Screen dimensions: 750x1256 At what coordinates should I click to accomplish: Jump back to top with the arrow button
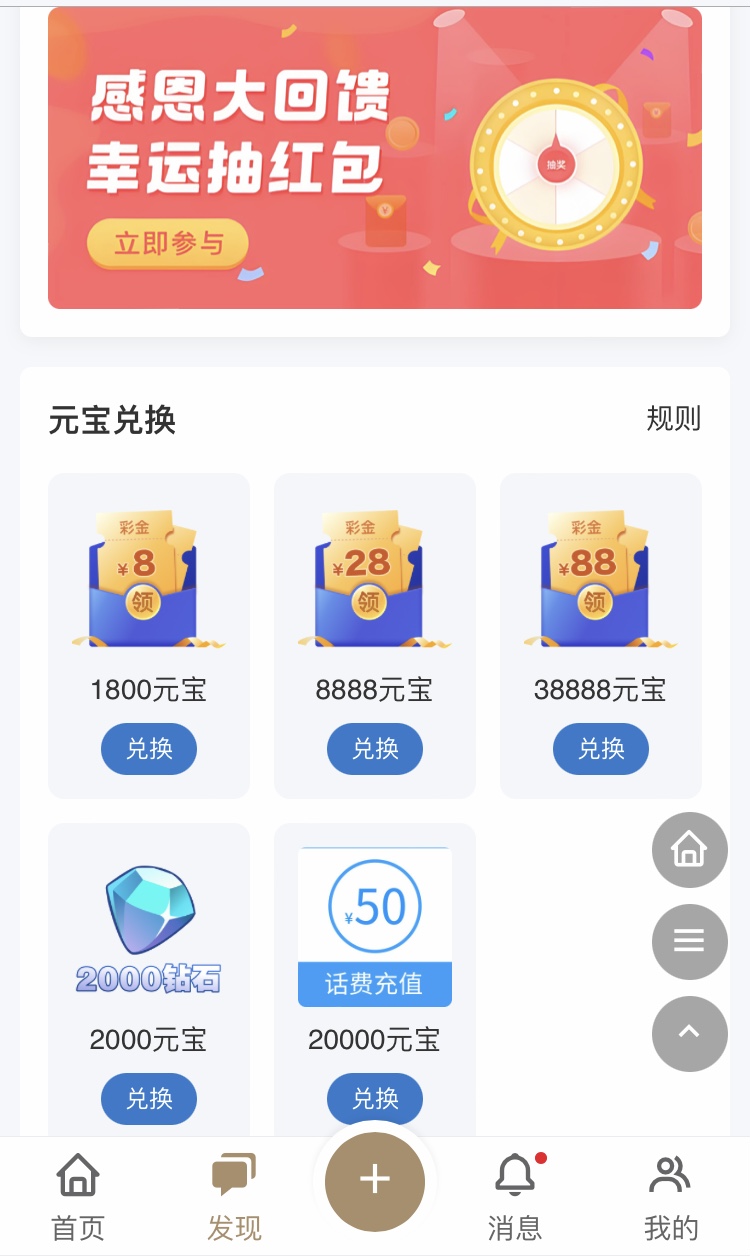point(689,1033)
